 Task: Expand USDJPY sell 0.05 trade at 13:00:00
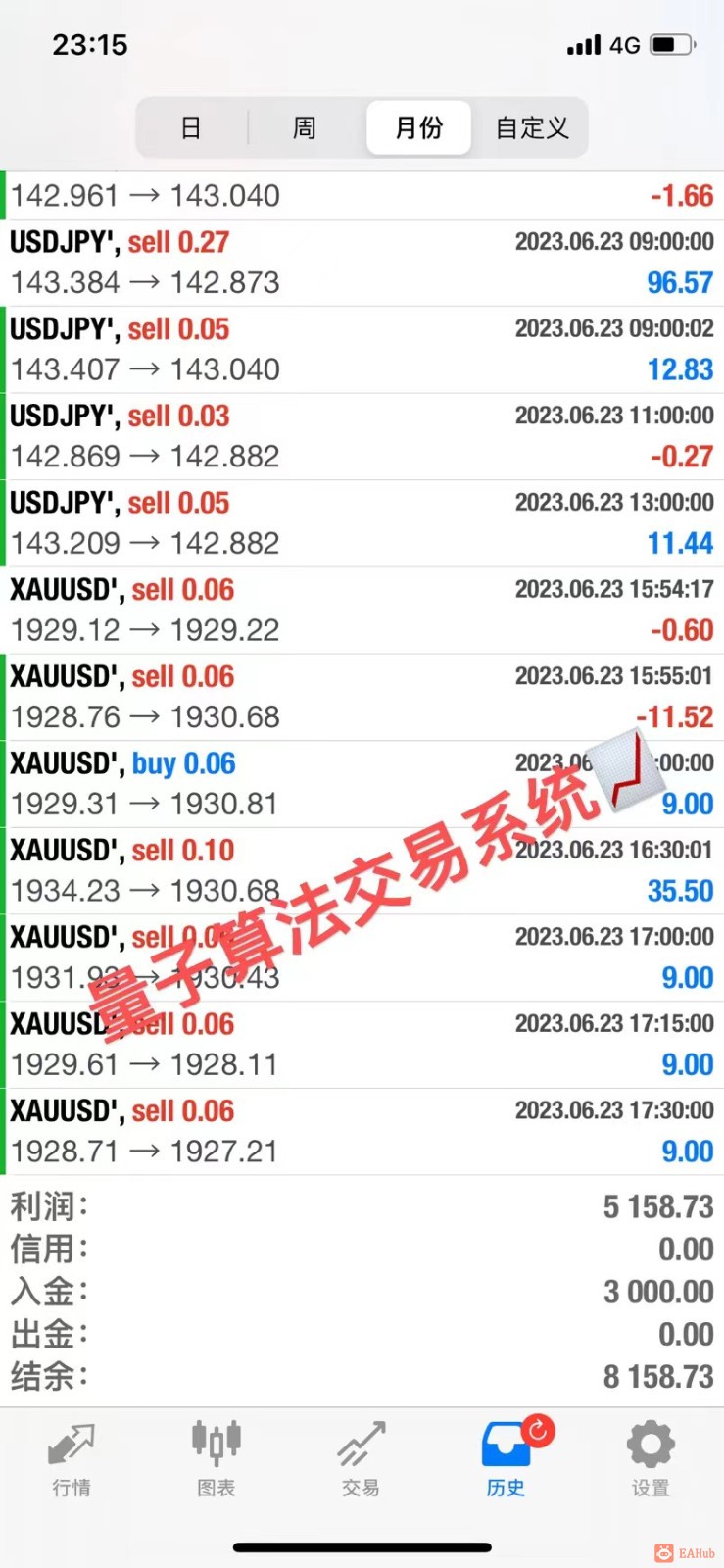362,523
